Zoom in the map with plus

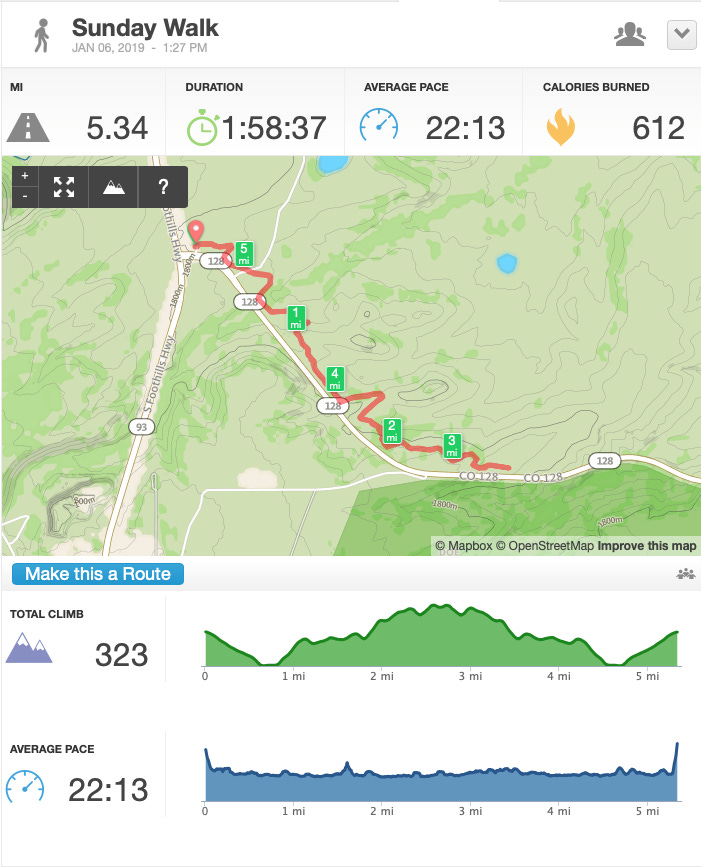tap(25, 176)
